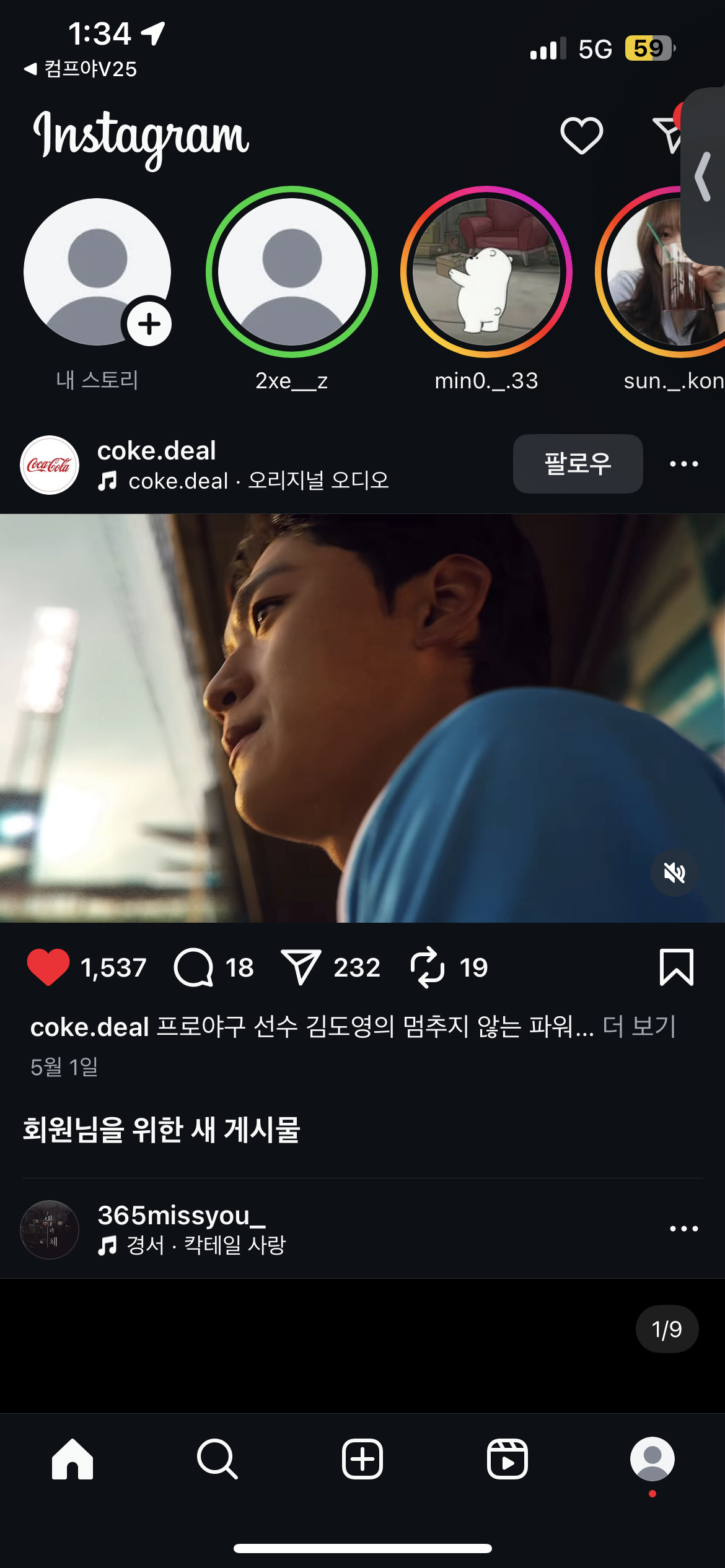725x1568 pixels.
Task: Open comments on coke.deal post
Action: (x=194, y=967)
